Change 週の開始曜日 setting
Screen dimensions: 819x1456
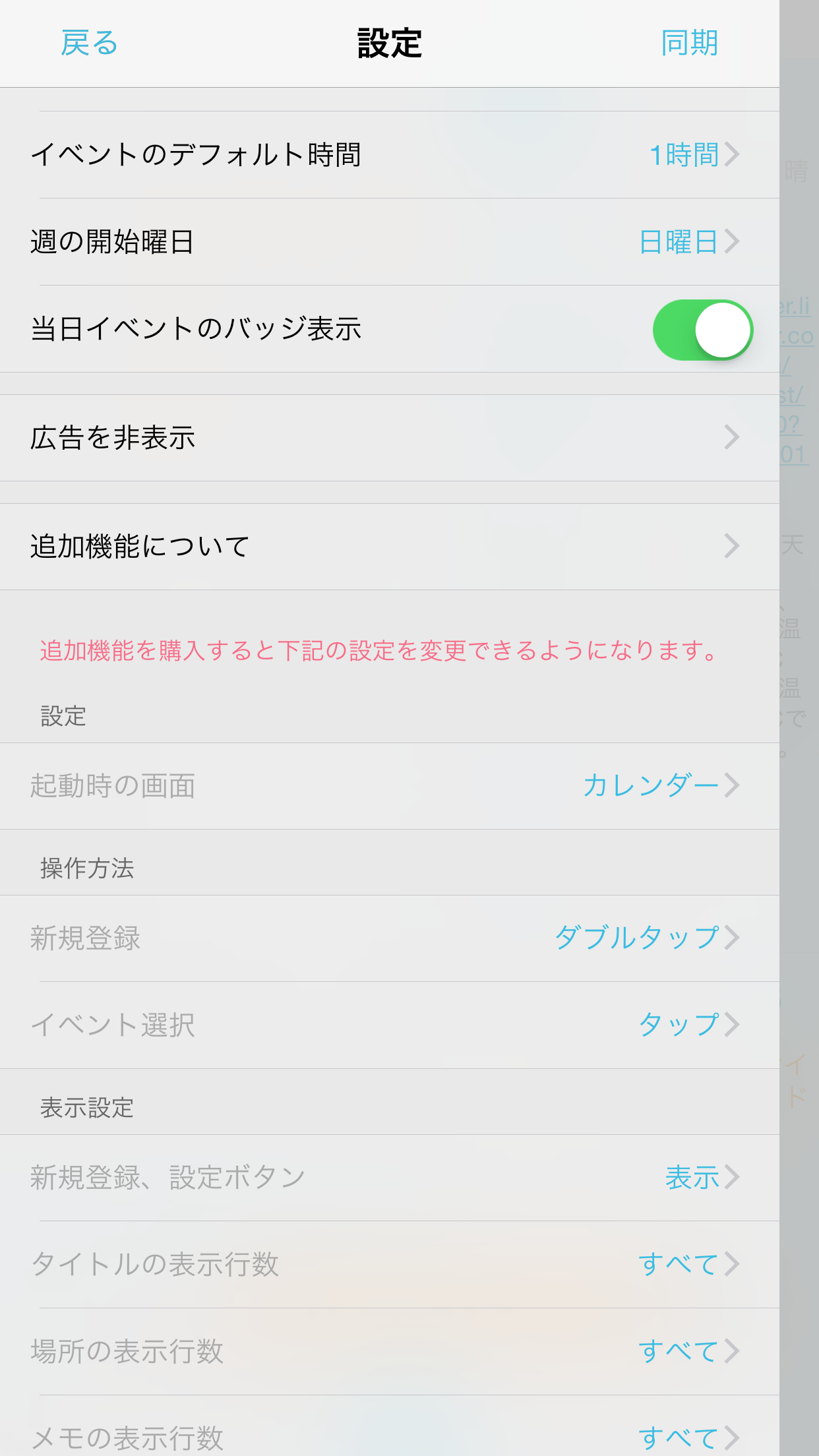[389, 242]
